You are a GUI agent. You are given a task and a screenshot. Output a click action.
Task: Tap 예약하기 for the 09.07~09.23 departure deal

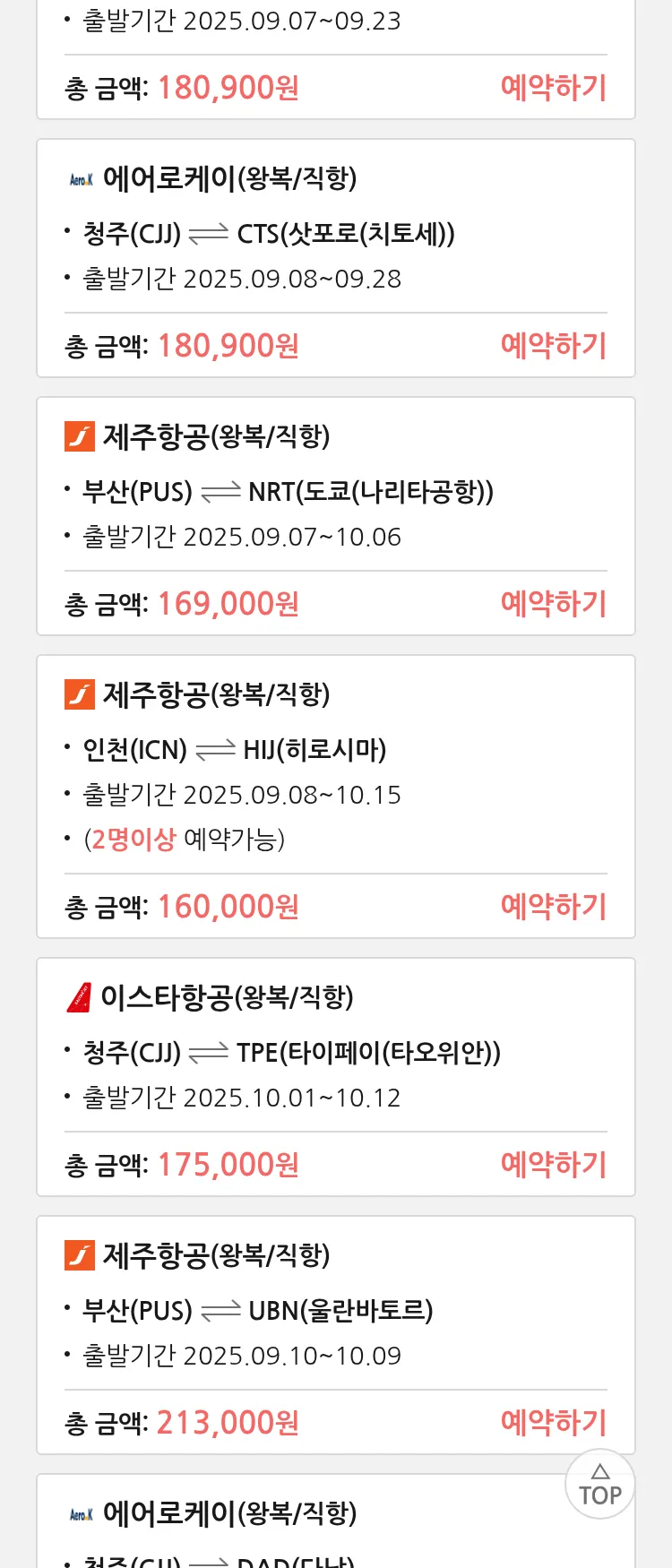[x=553, y=87]
